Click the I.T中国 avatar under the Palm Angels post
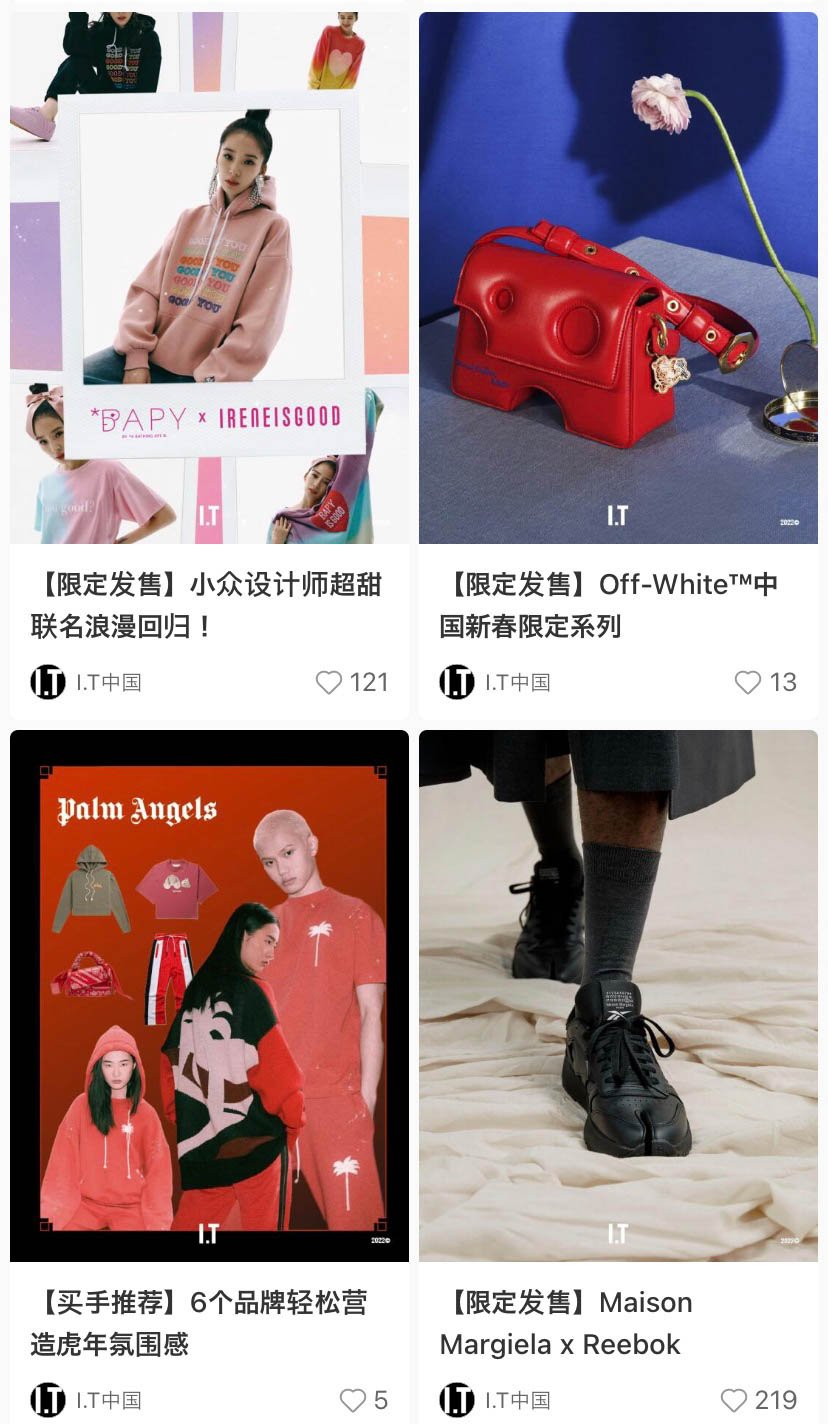 pyautogui.click(x=47, y=1400)
